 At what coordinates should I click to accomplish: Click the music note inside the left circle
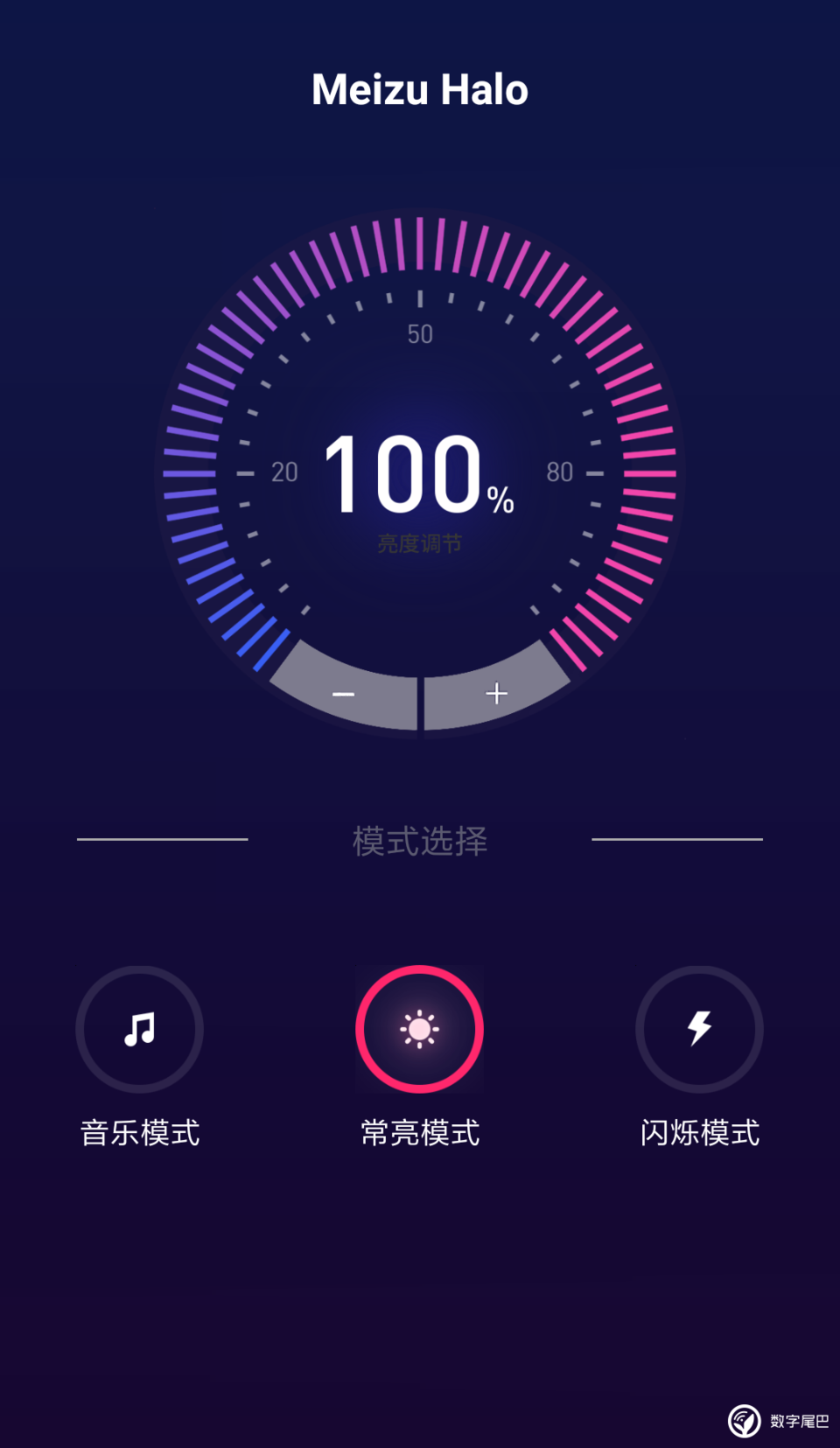coord(140,1030)
